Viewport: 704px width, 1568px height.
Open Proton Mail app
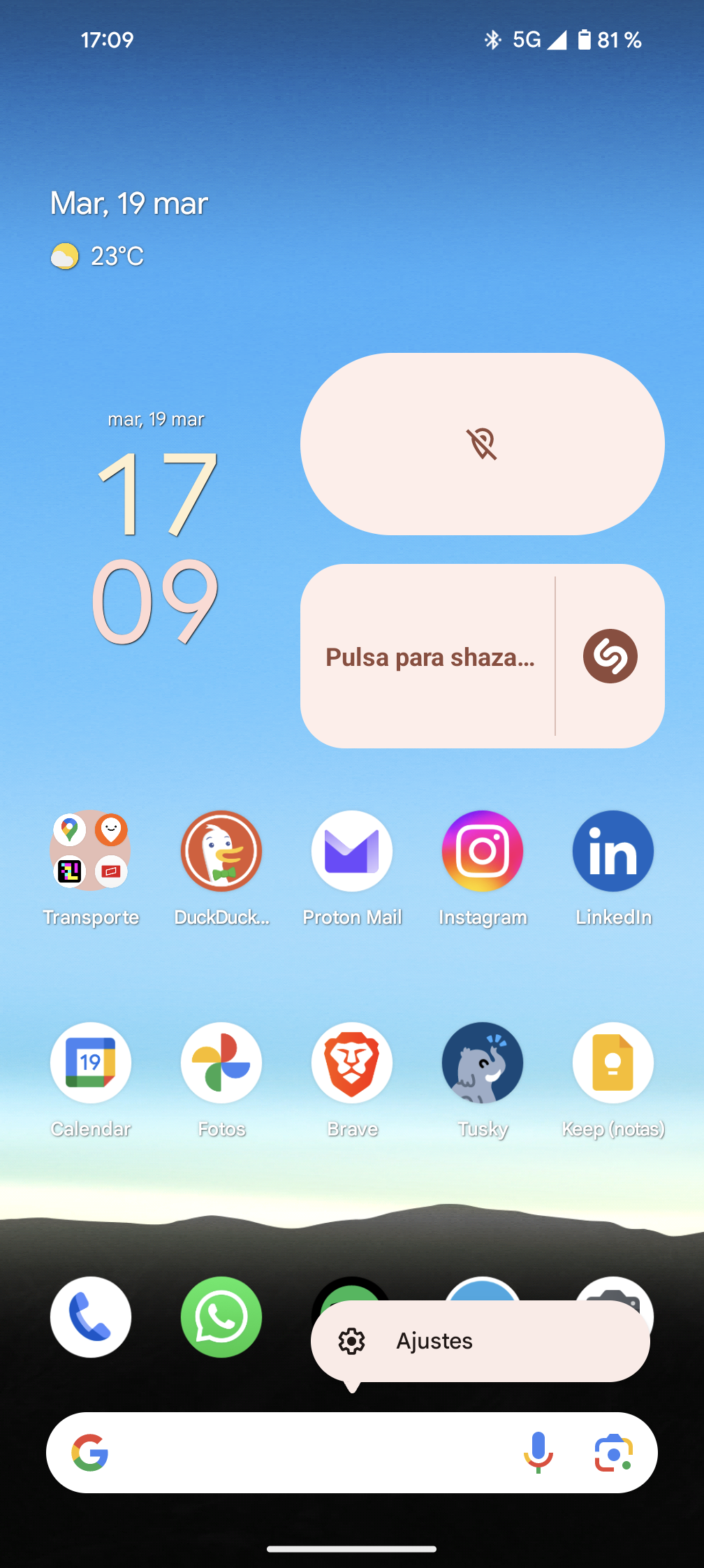coord(352,851)
